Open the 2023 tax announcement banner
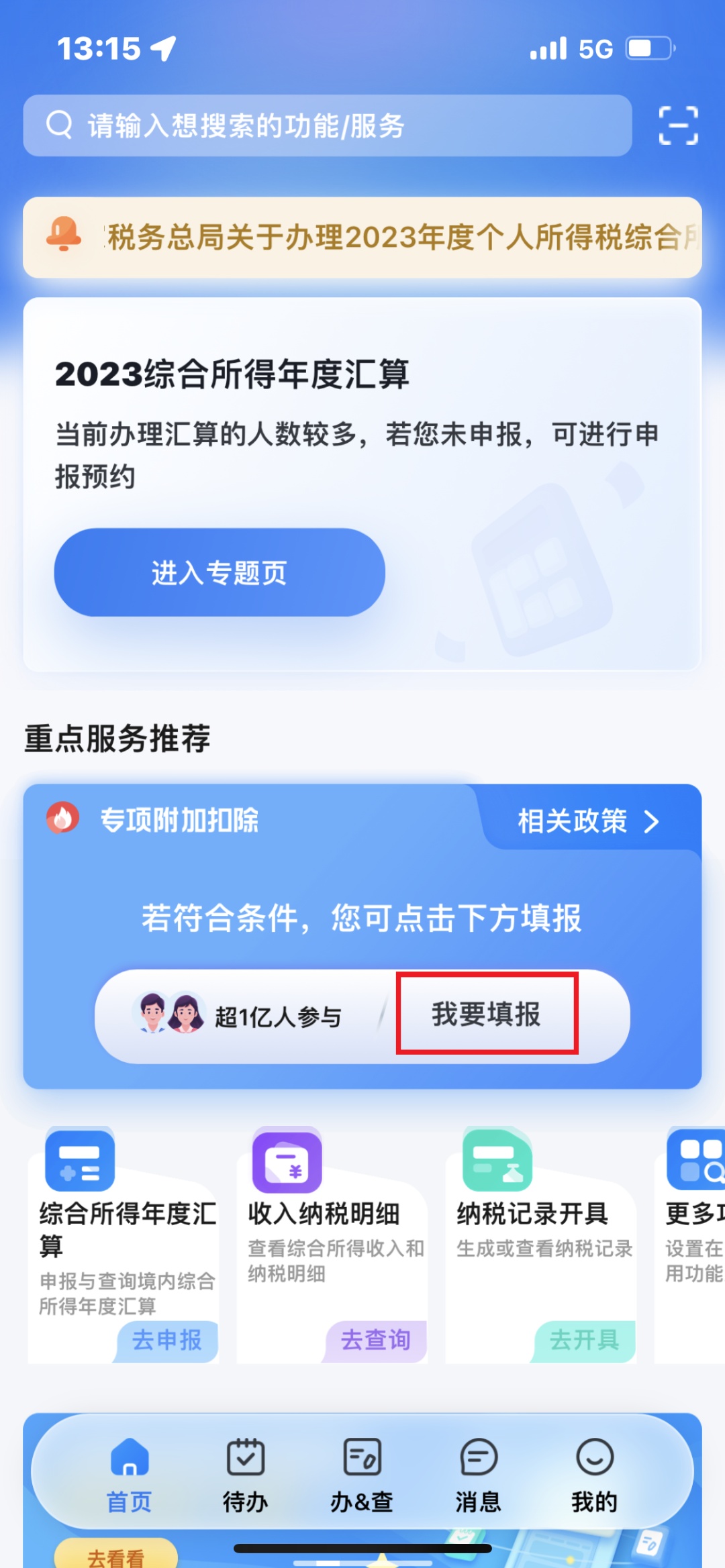 pyautogui.click(x=362, y=238)
